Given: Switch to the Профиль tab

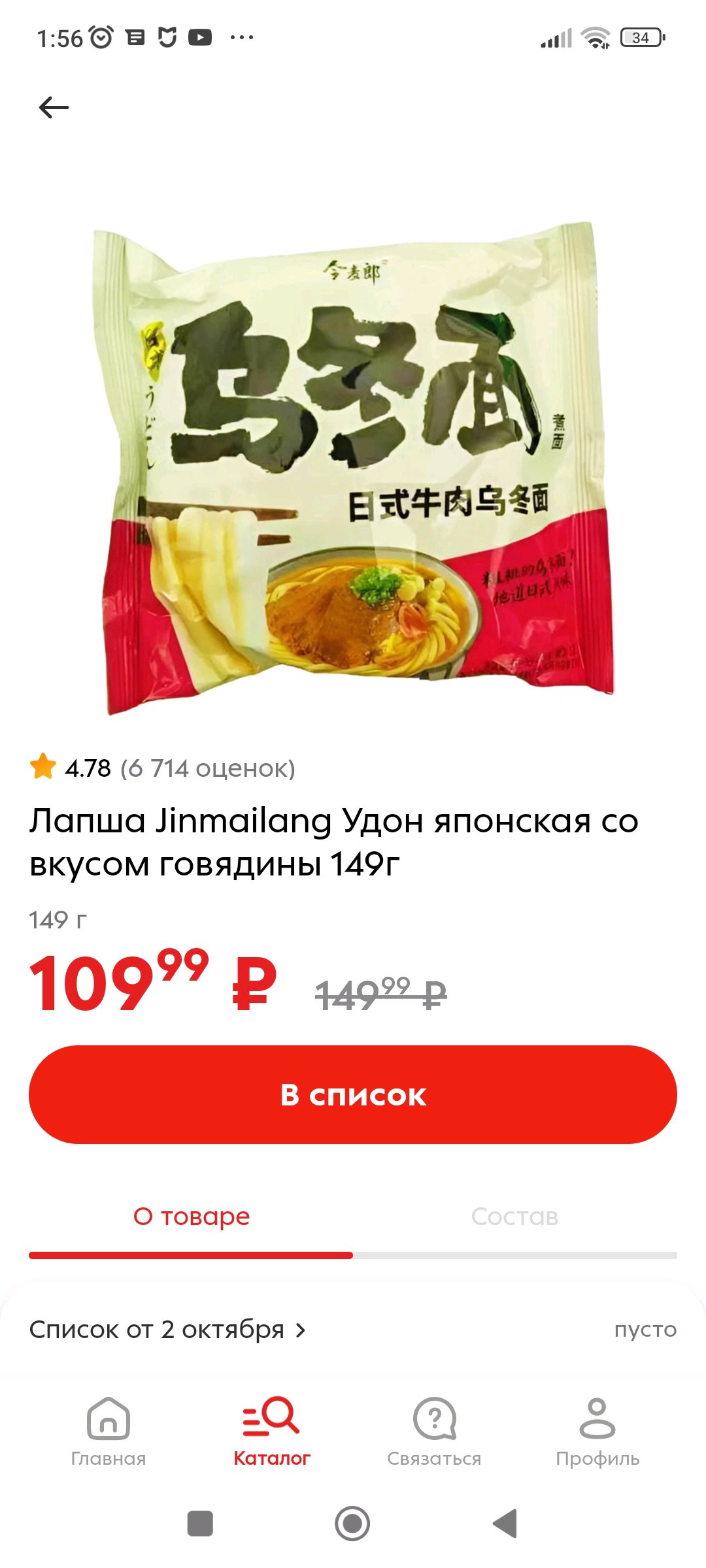Looking at the screenshot, I should pos(597,1431).
